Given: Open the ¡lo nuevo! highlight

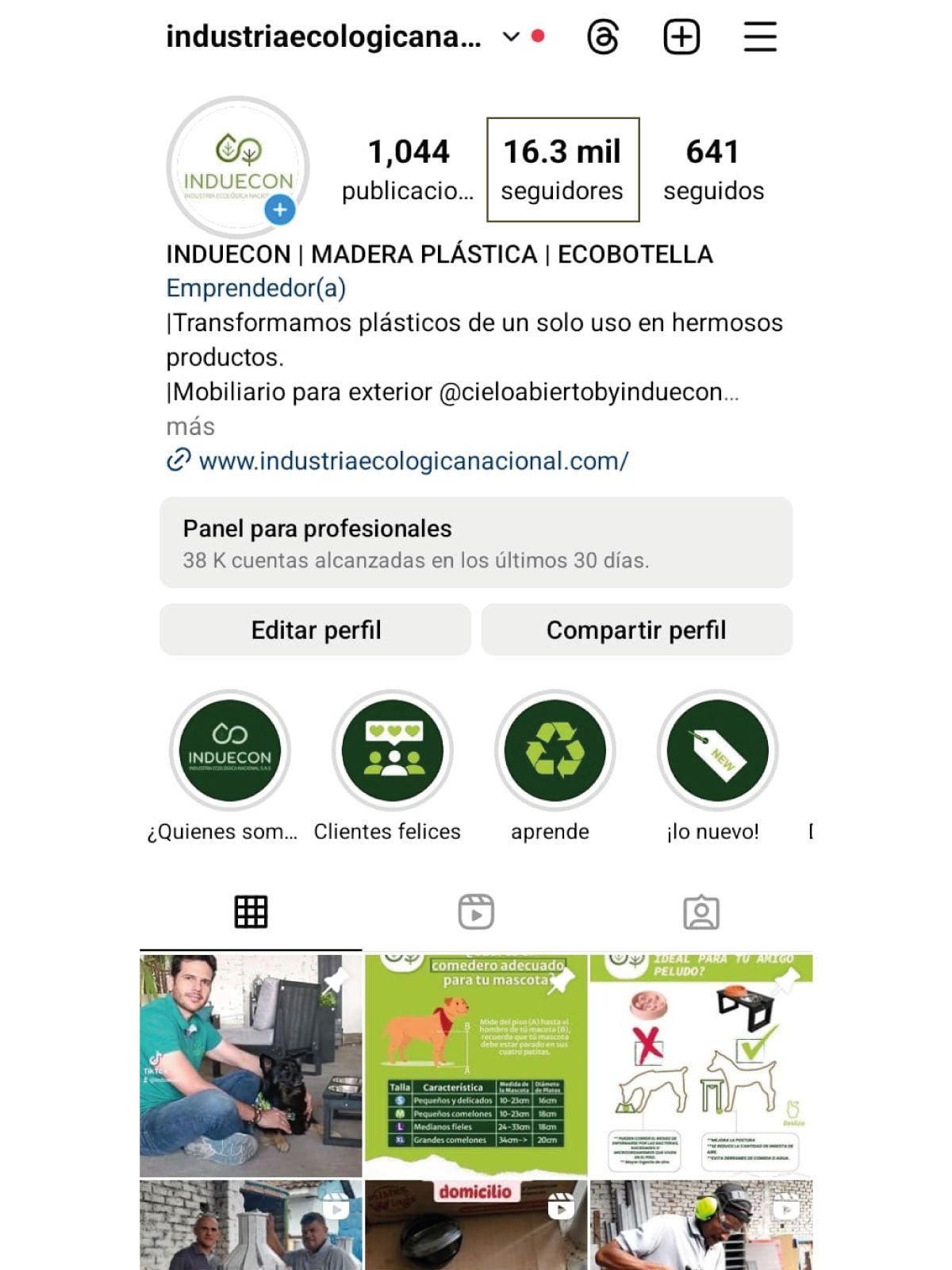Looking at the screenshot, I should coord(717,751).
